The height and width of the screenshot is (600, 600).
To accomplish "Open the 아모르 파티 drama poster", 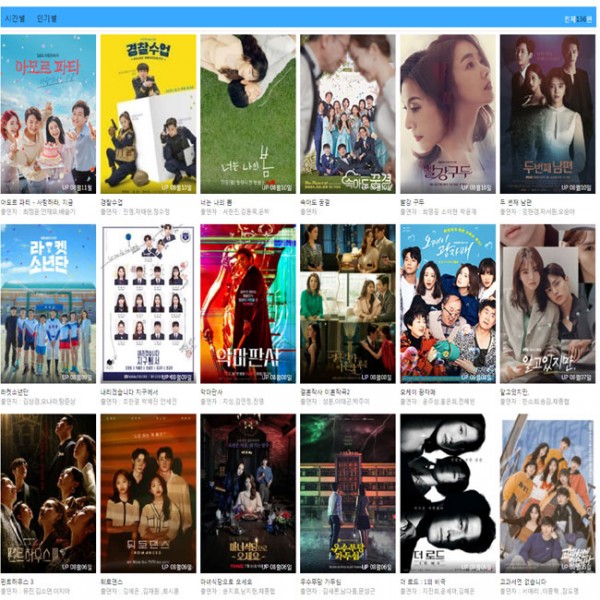I will coord(49,114).
